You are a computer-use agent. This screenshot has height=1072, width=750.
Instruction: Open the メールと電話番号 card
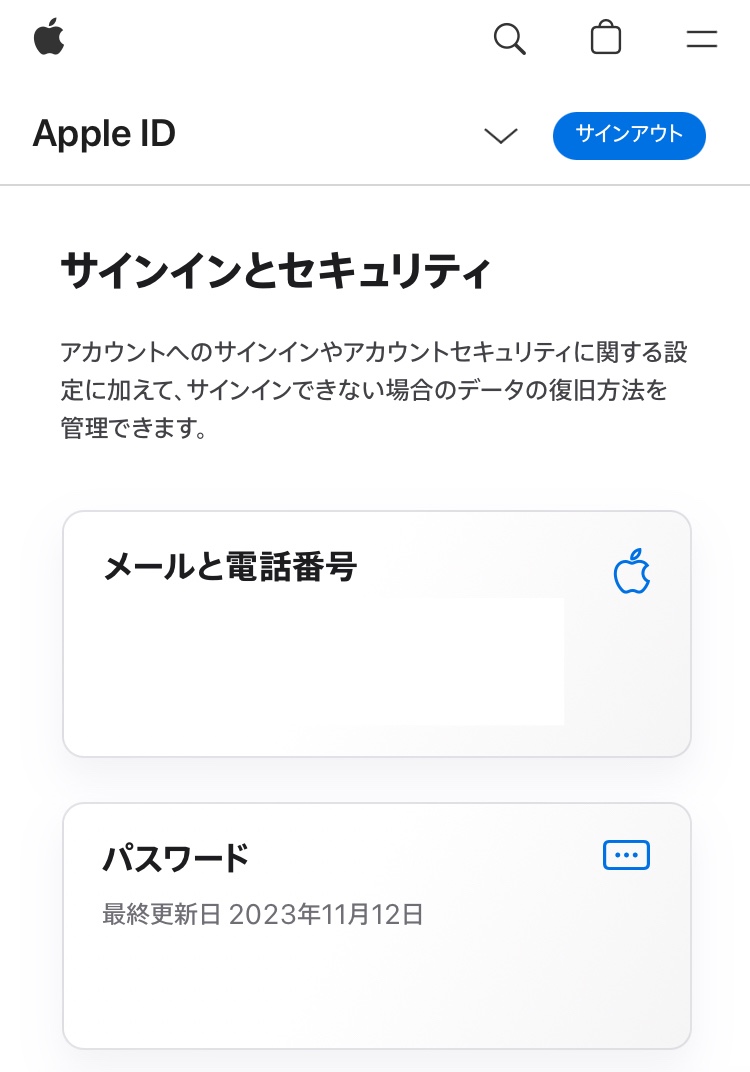click(376, 633)
